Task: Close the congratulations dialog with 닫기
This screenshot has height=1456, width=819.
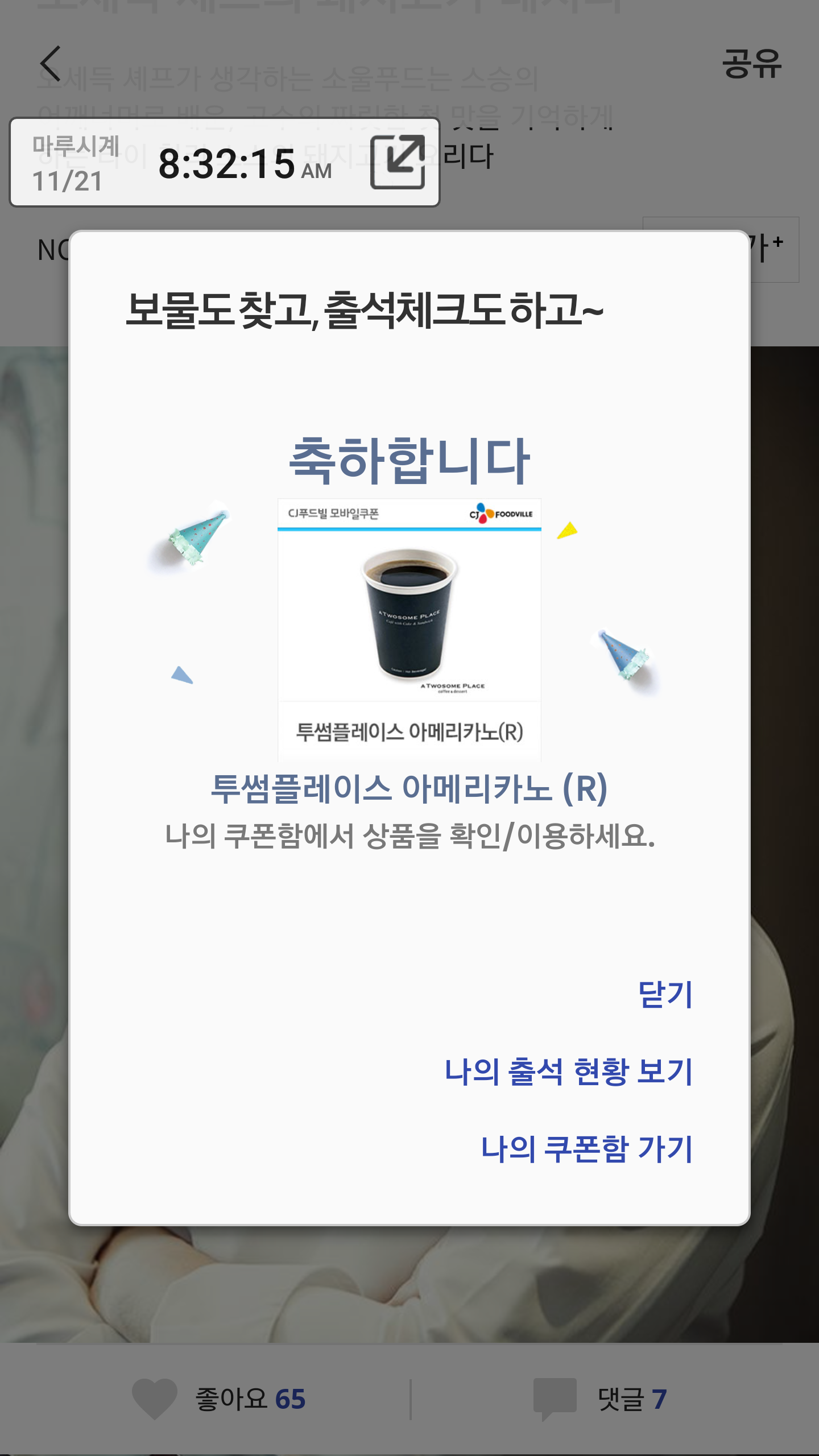Action: 665,995
